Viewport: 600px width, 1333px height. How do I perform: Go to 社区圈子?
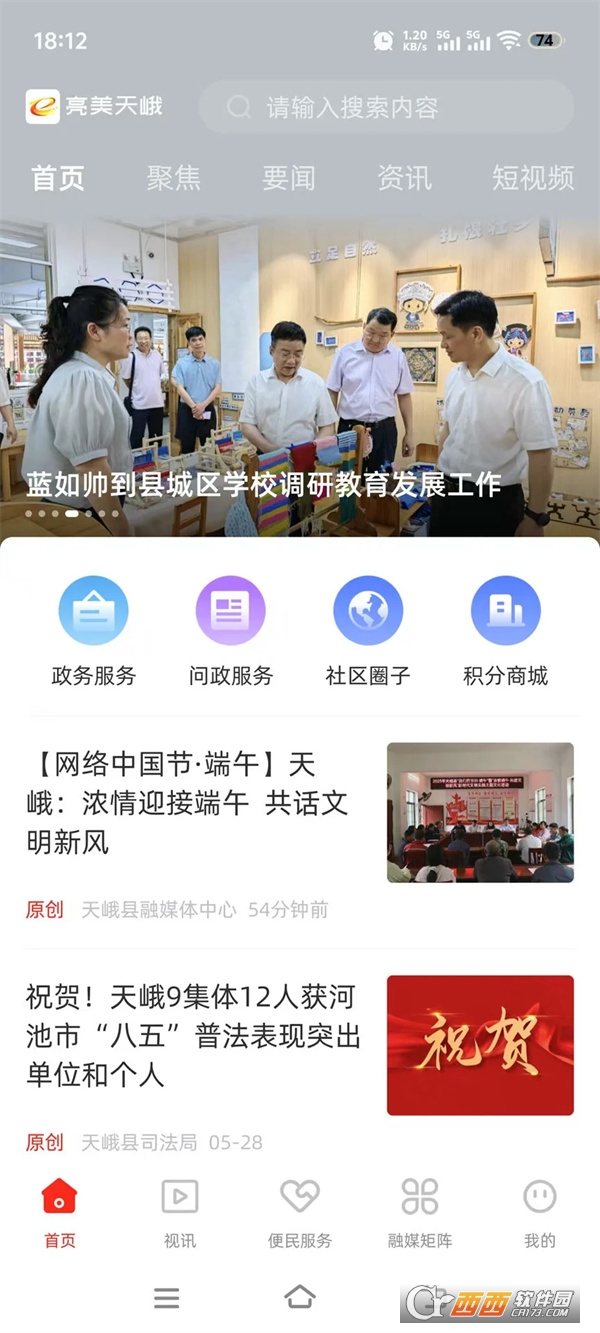(368, 631)
